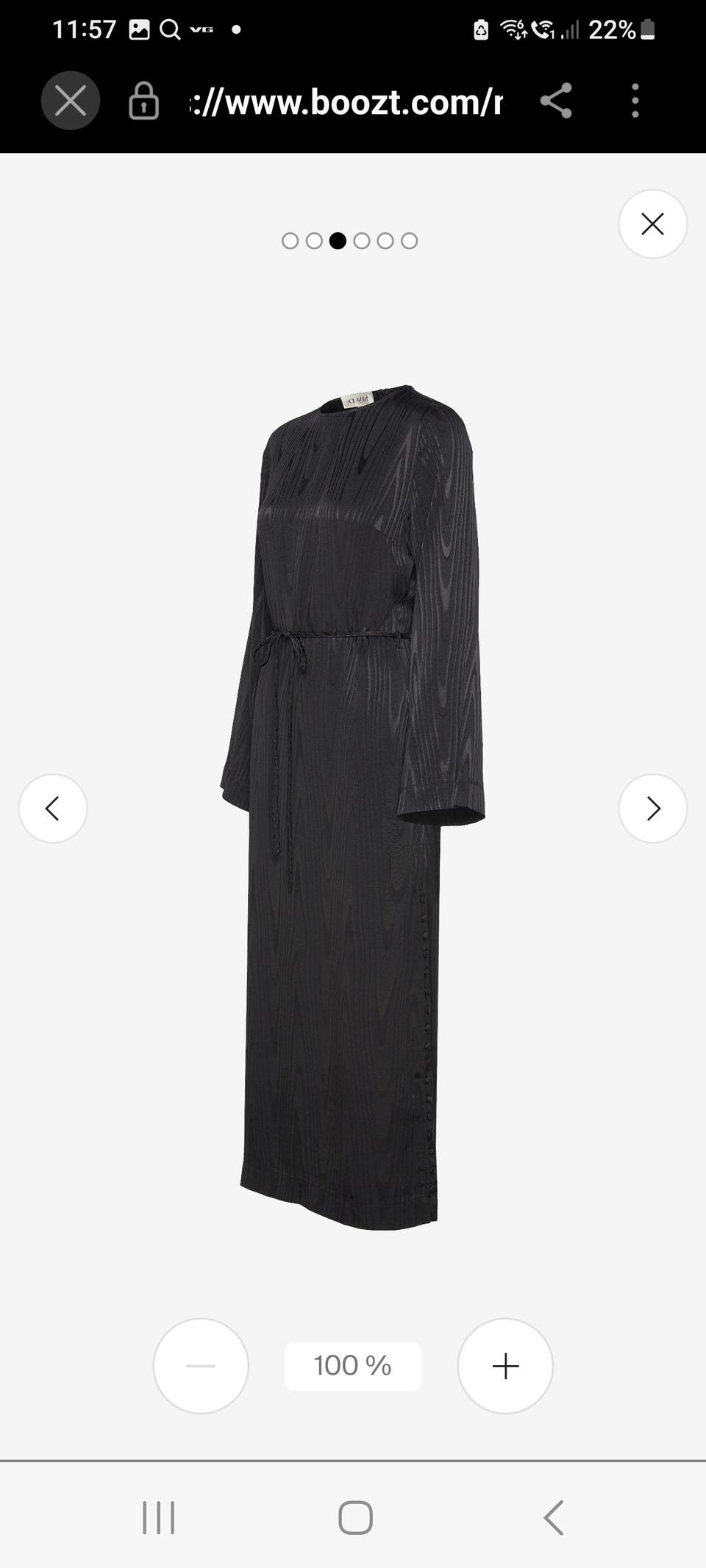Show the previous product image
The height and width of the screenshot is (1568, 706).
(53, 809)
